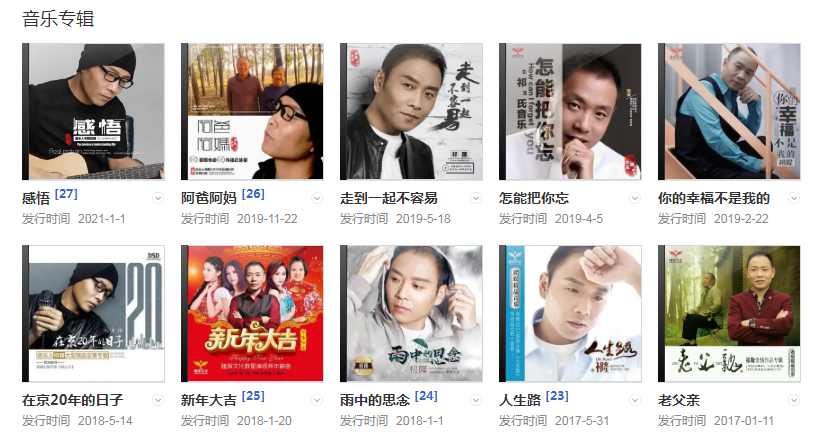
Task: Open the 走到一起不容易 album cover
Action: (x=411, y=112)
